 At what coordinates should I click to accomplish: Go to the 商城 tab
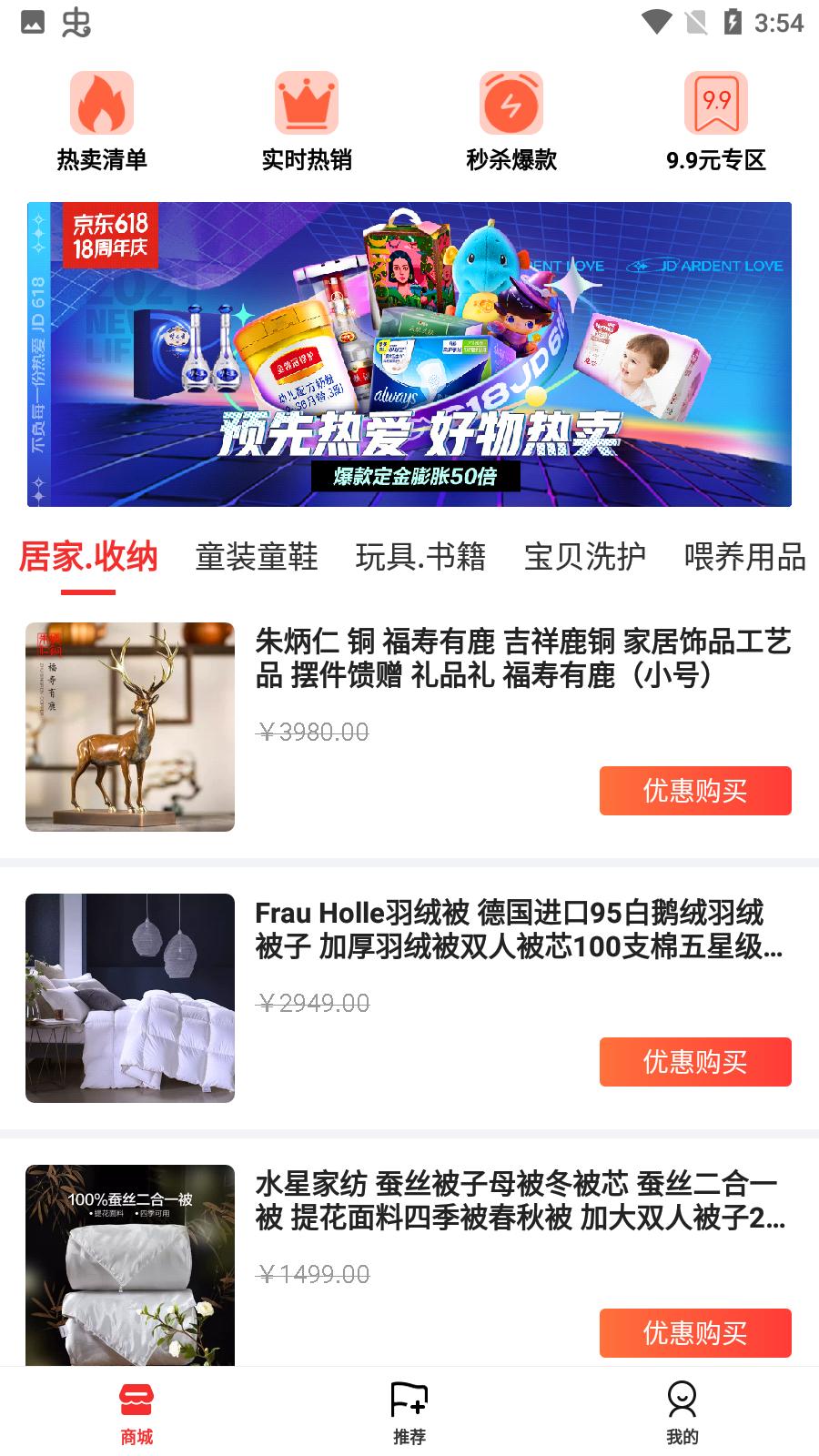tap(136, 1413)
